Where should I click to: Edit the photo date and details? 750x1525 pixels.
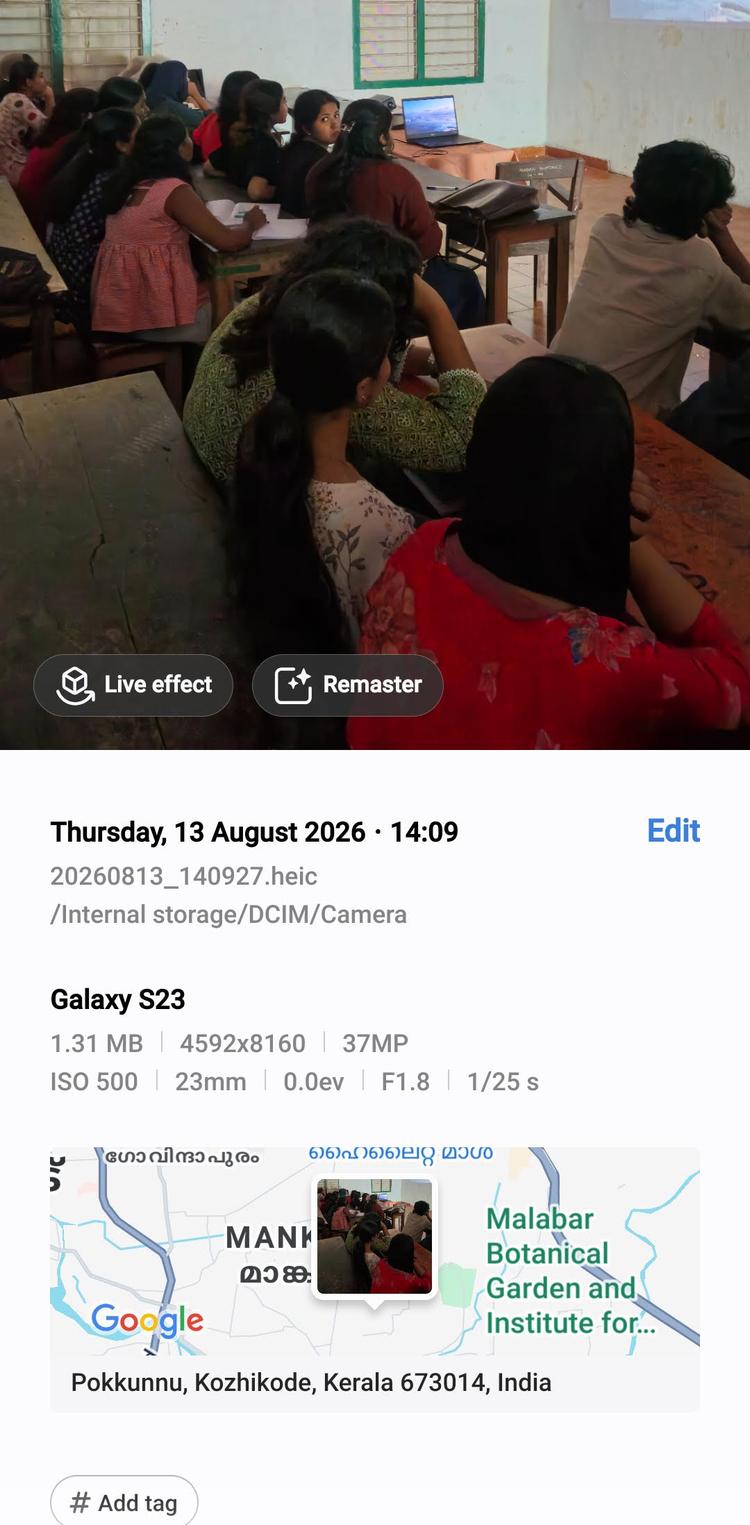pos(673,831)
